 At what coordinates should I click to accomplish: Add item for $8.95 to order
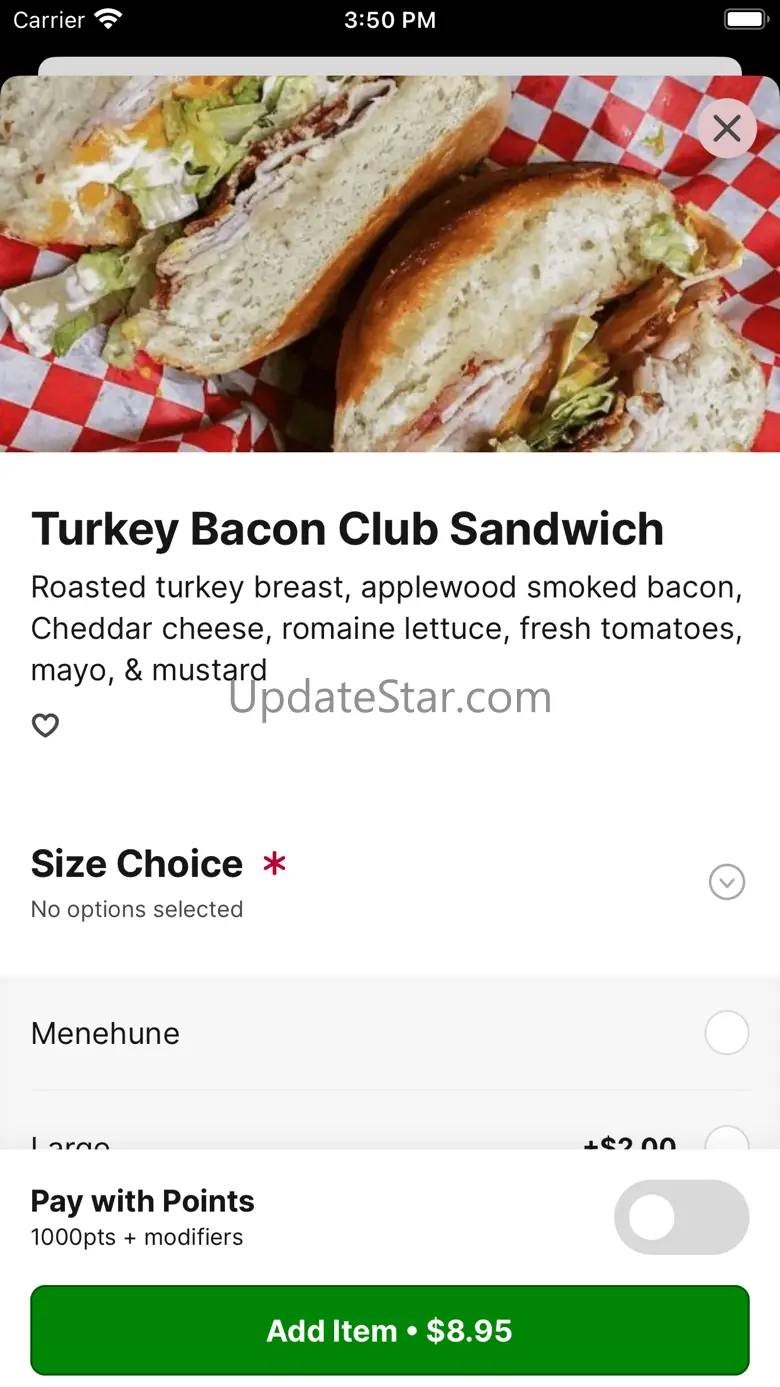[390, 1330]
